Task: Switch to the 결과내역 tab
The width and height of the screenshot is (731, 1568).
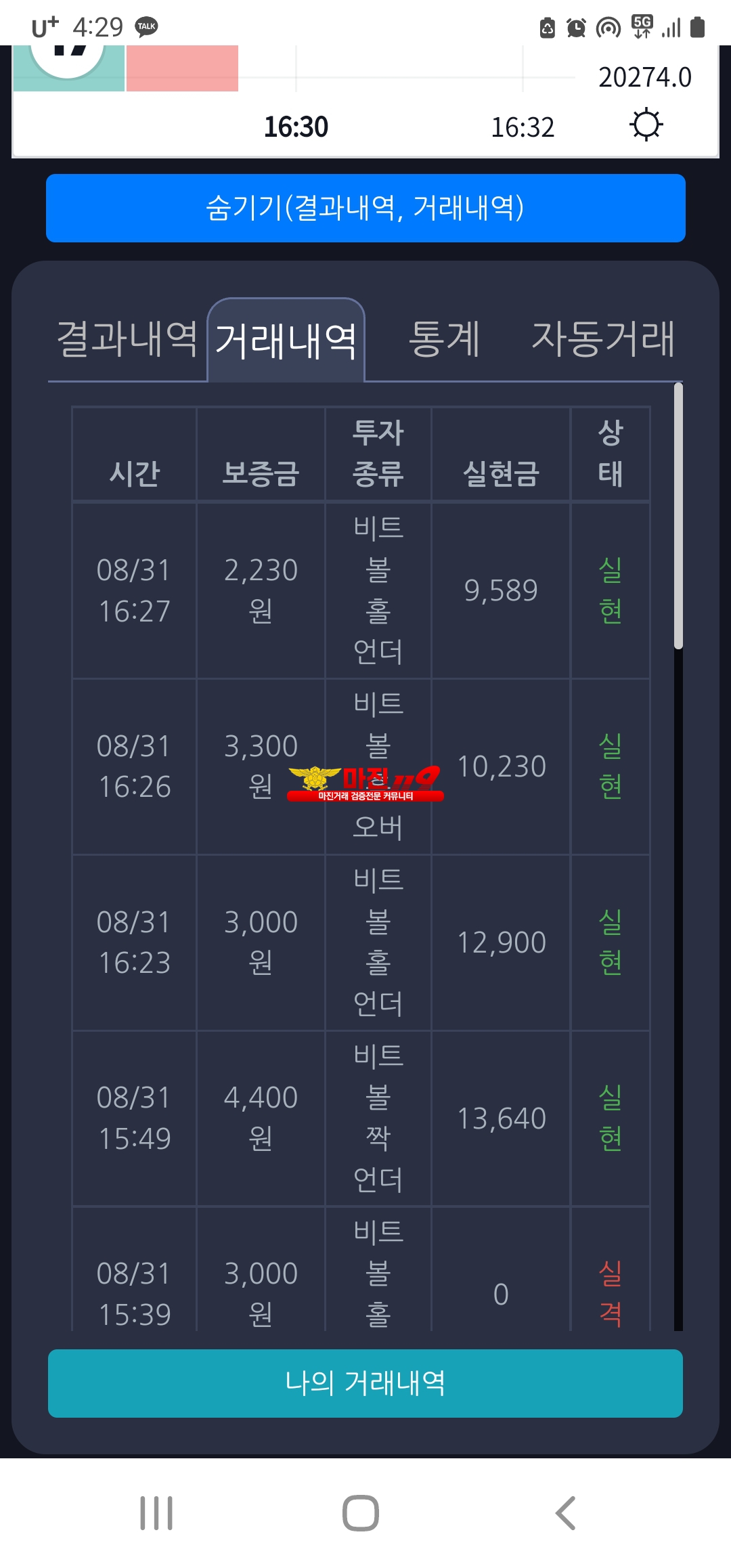Action: click(x=127, y=339)
